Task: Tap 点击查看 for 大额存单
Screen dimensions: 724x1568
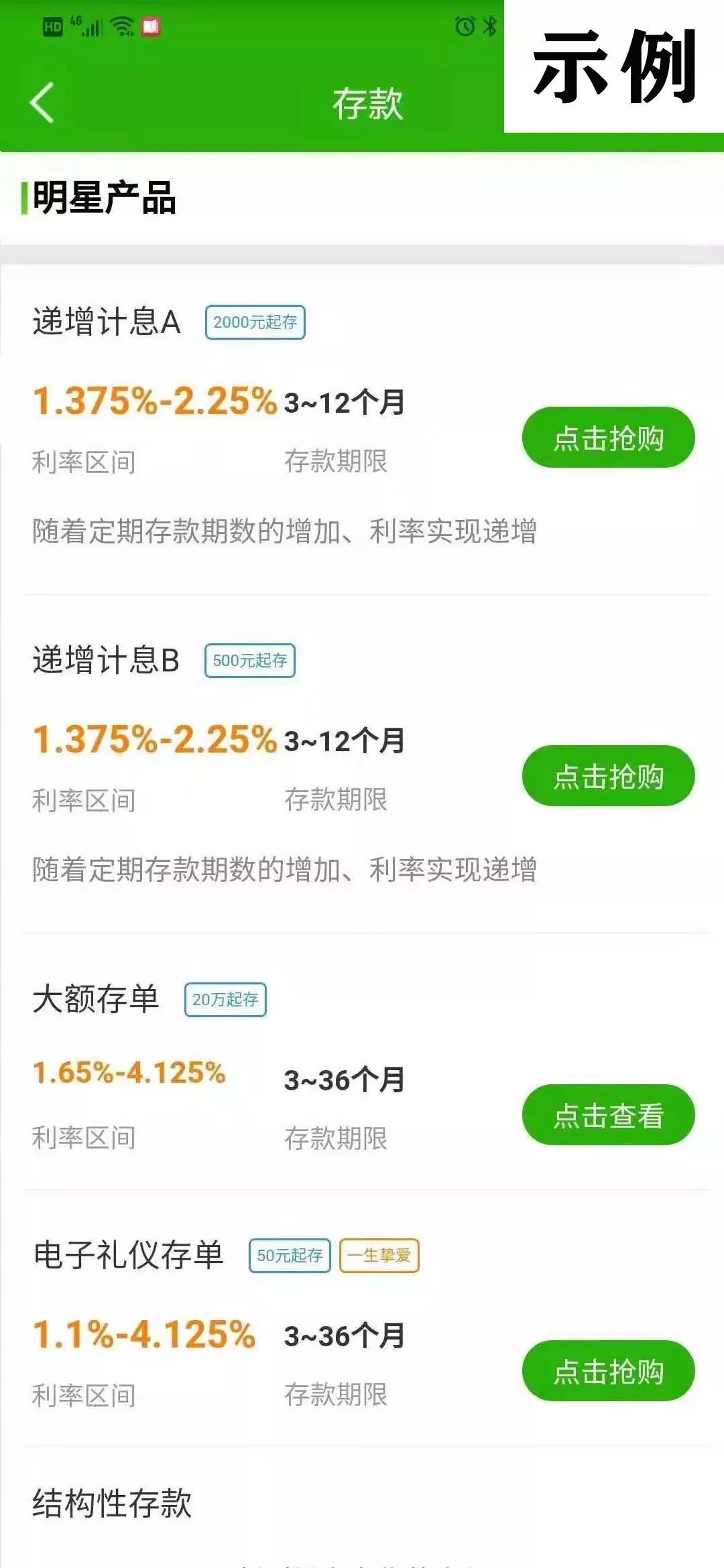Action: pyautogui.click(x=608, y=1114)
